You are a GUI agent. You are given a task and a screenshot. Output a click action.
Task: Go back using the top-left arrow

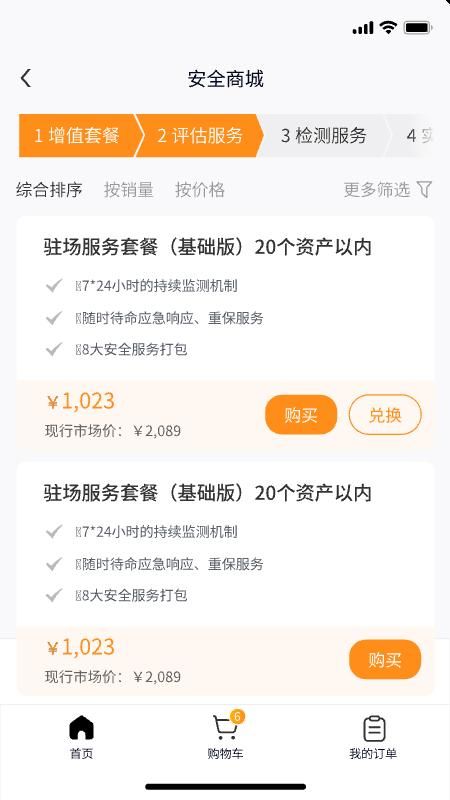click(x=26, y=79)
